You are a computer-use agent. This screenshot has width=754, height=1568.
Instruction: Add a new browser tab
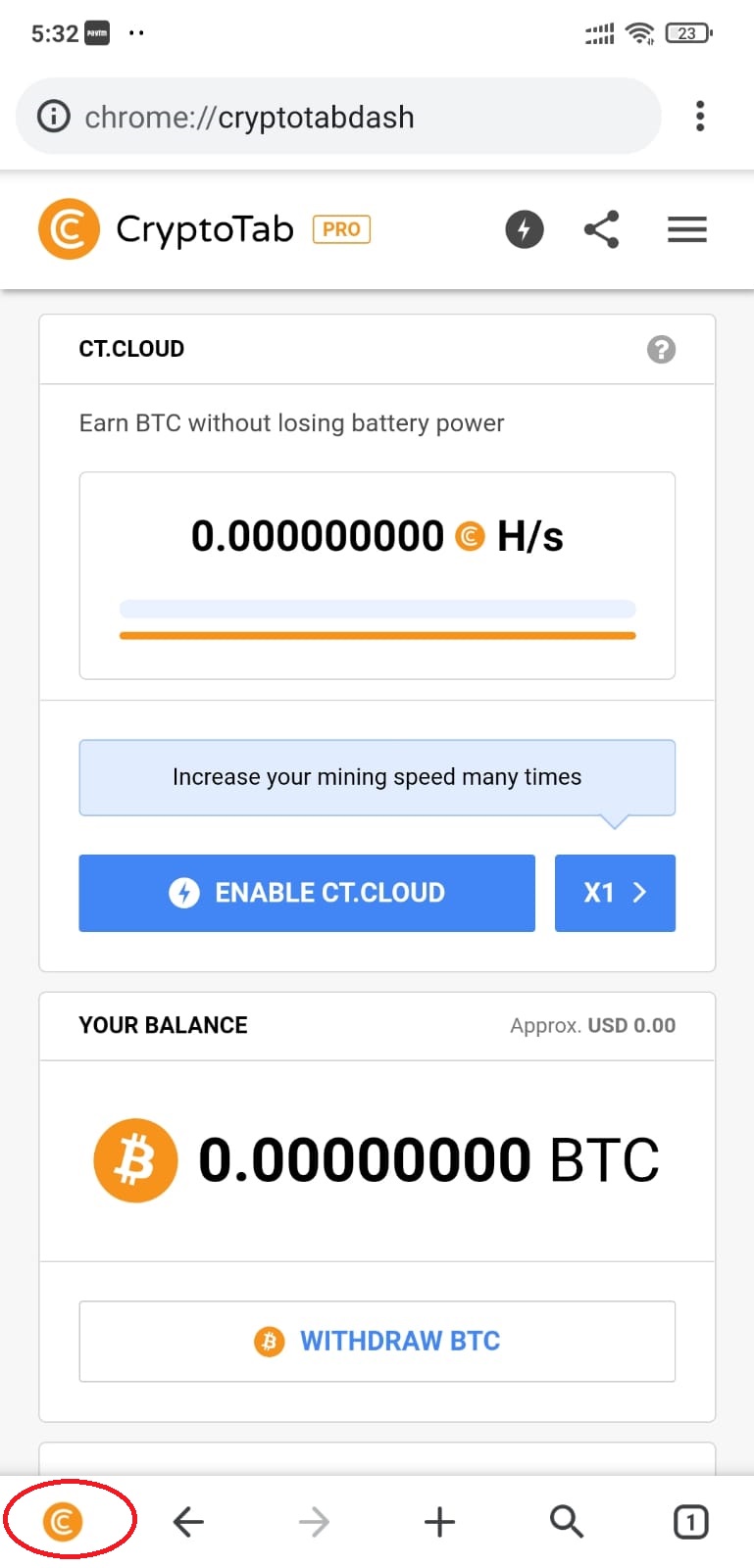[x=439, y=1522]
